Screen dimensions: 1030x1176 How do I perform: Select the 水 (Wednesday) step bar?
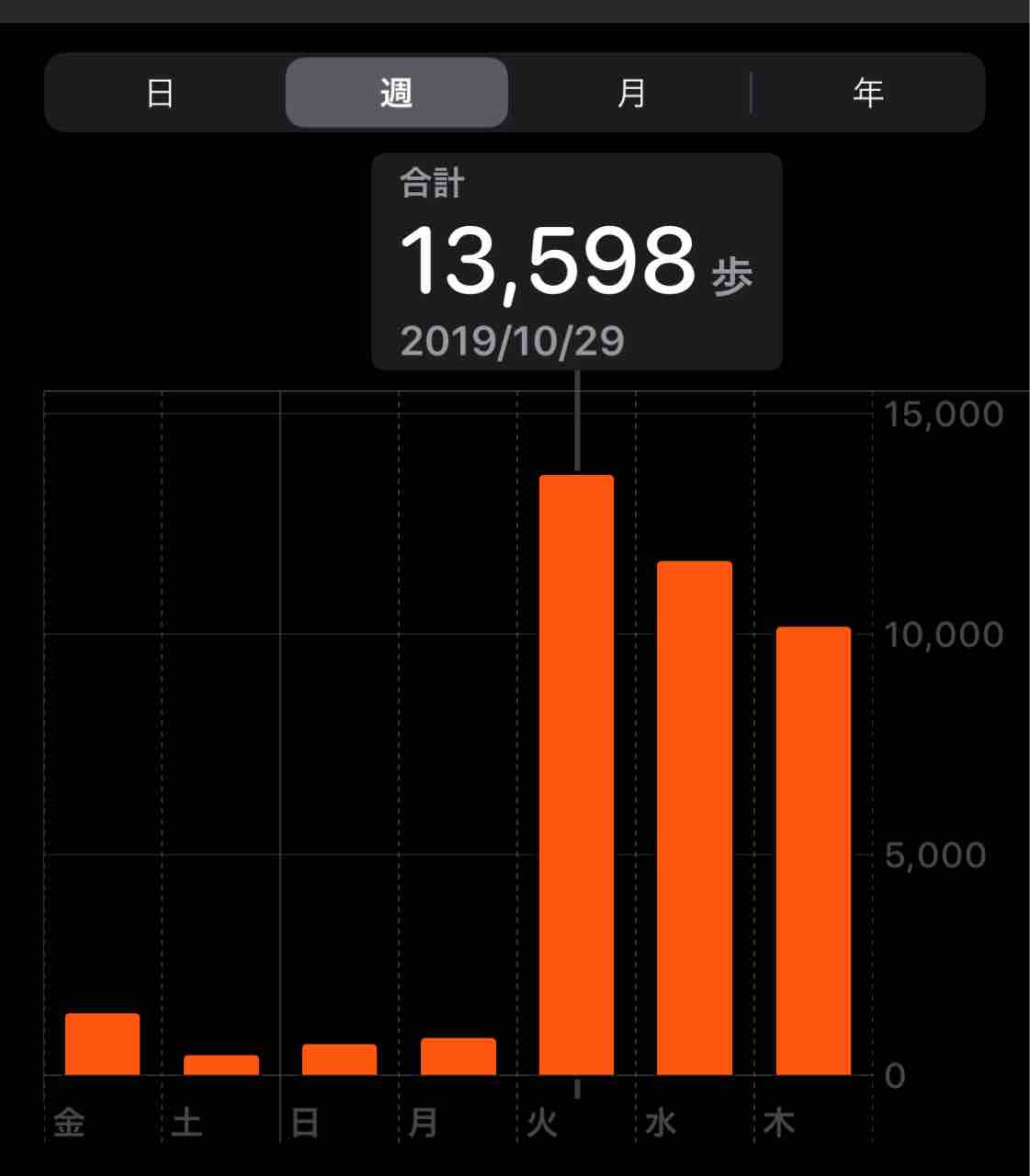(x=695, y=818)
